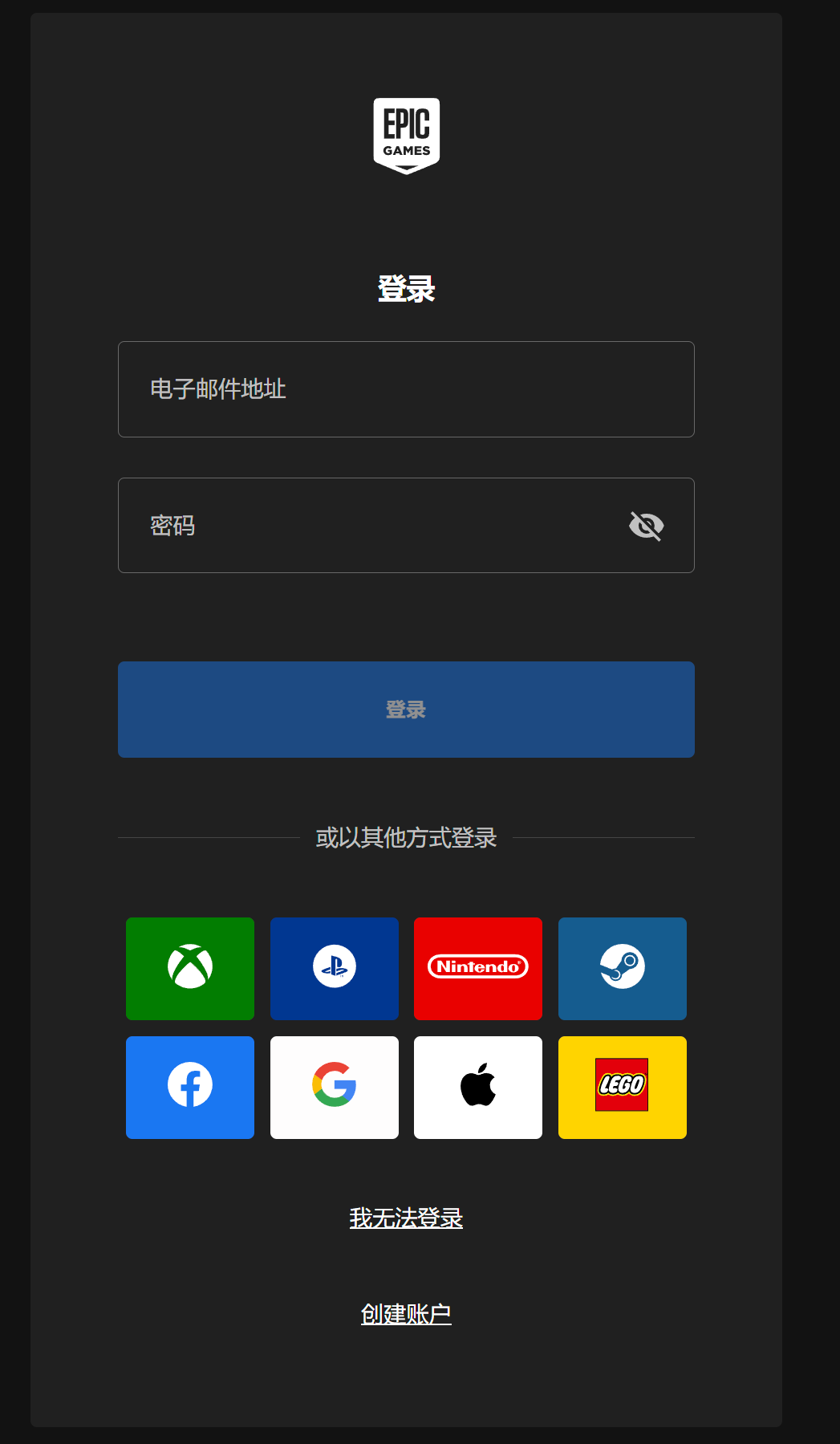
Task: Select the LEGO login option
Action: coord(623,1087)
